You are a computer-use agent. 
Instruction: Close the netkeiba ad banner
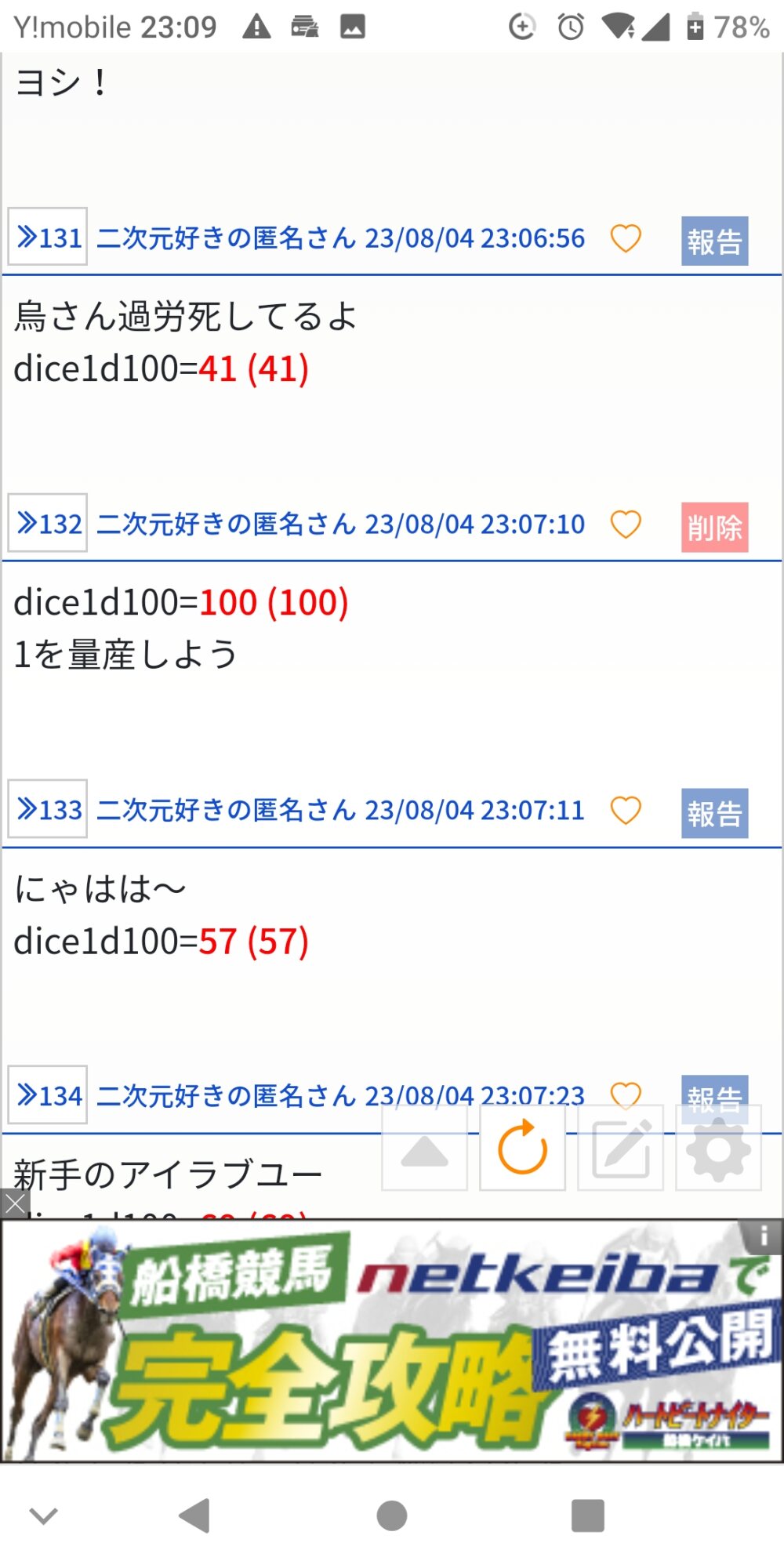(x=15, y=1203)
